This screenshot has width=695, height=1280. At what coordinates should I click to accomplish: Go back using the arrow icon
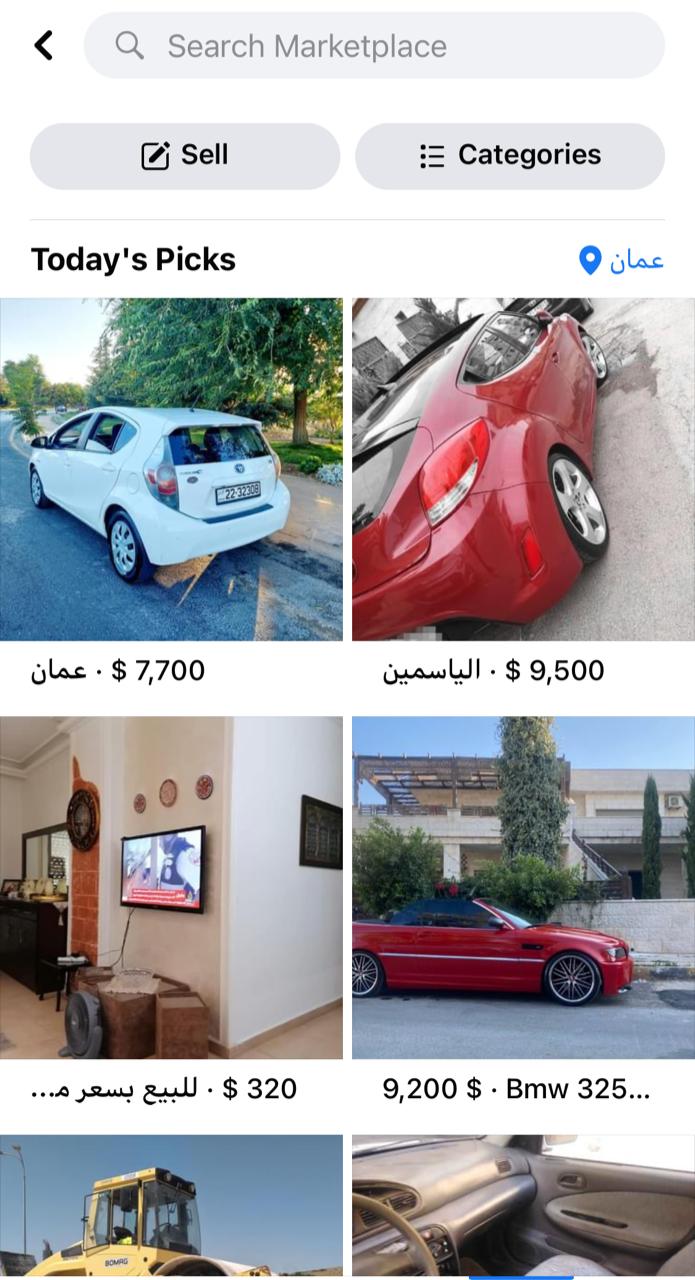(x=43, y=45)
